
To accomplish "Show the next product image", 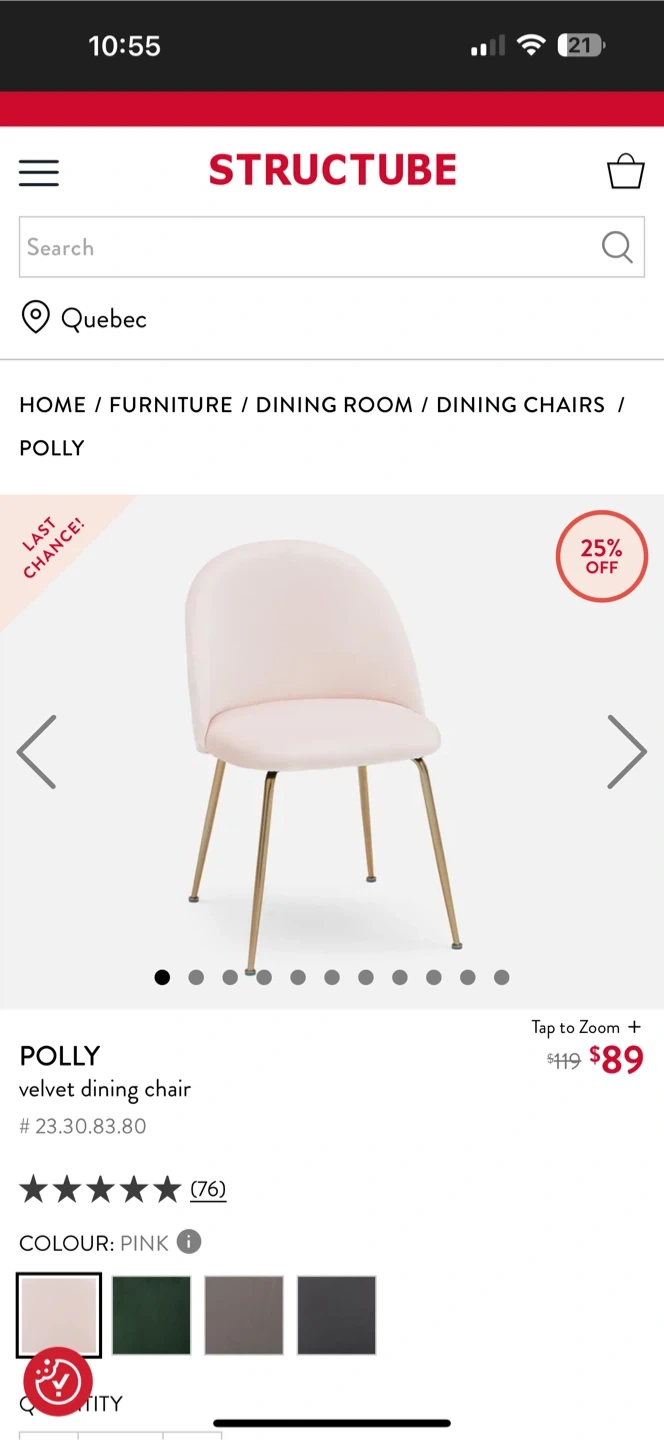I will [627, 752].
